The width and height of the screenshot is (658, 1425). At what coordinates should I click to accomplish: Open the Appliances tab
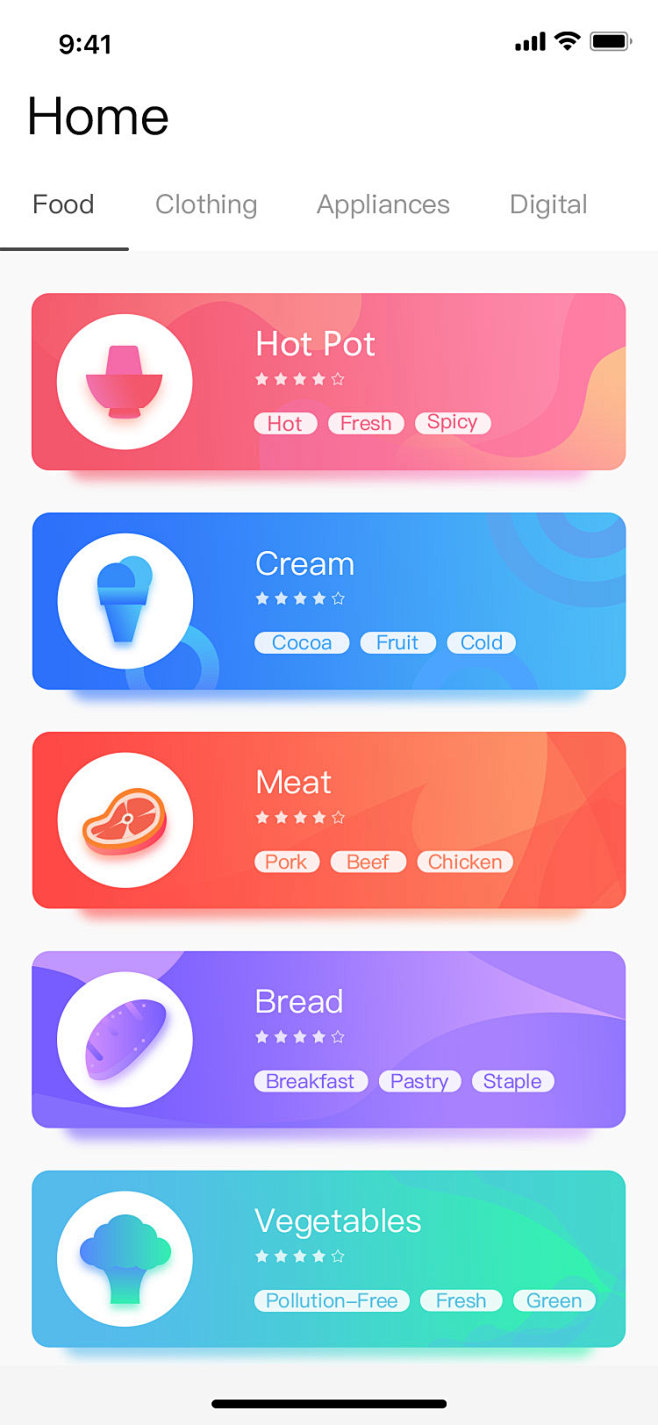383,205
